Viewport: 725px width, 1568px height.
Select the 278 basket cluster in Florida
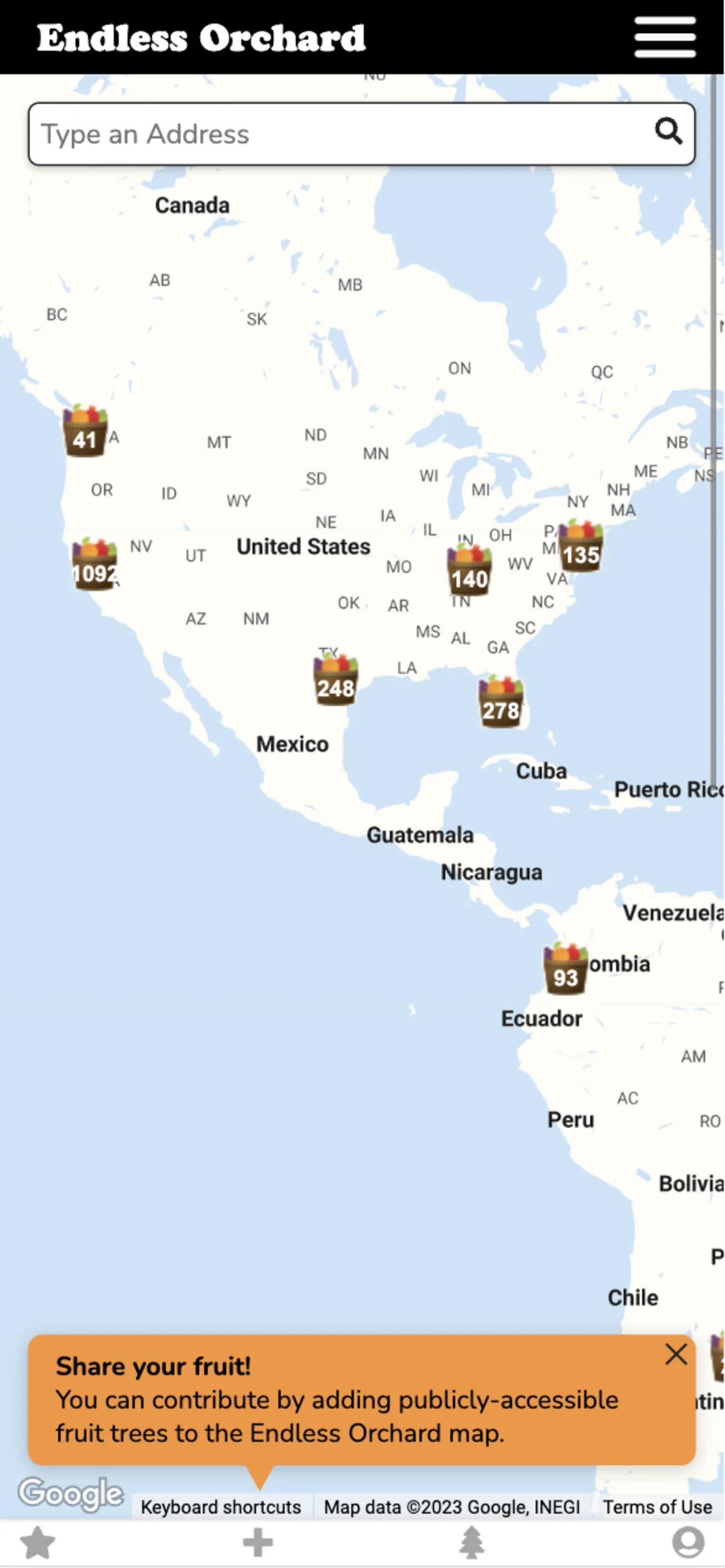click(501, 703)
